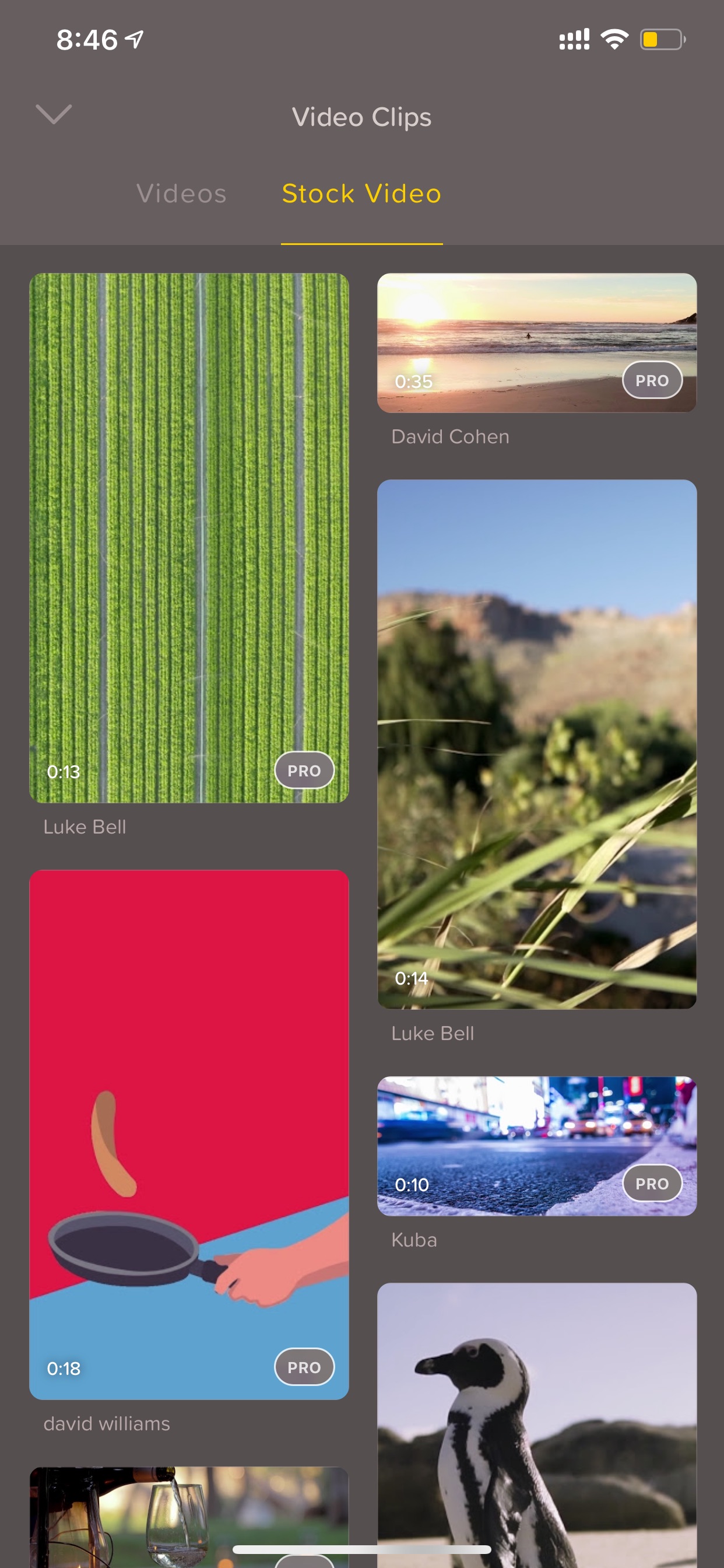Choose the 0:14 grass clip by Luke Bell
The width and height of the screenshot is (724, 1568).
[537, 744]
